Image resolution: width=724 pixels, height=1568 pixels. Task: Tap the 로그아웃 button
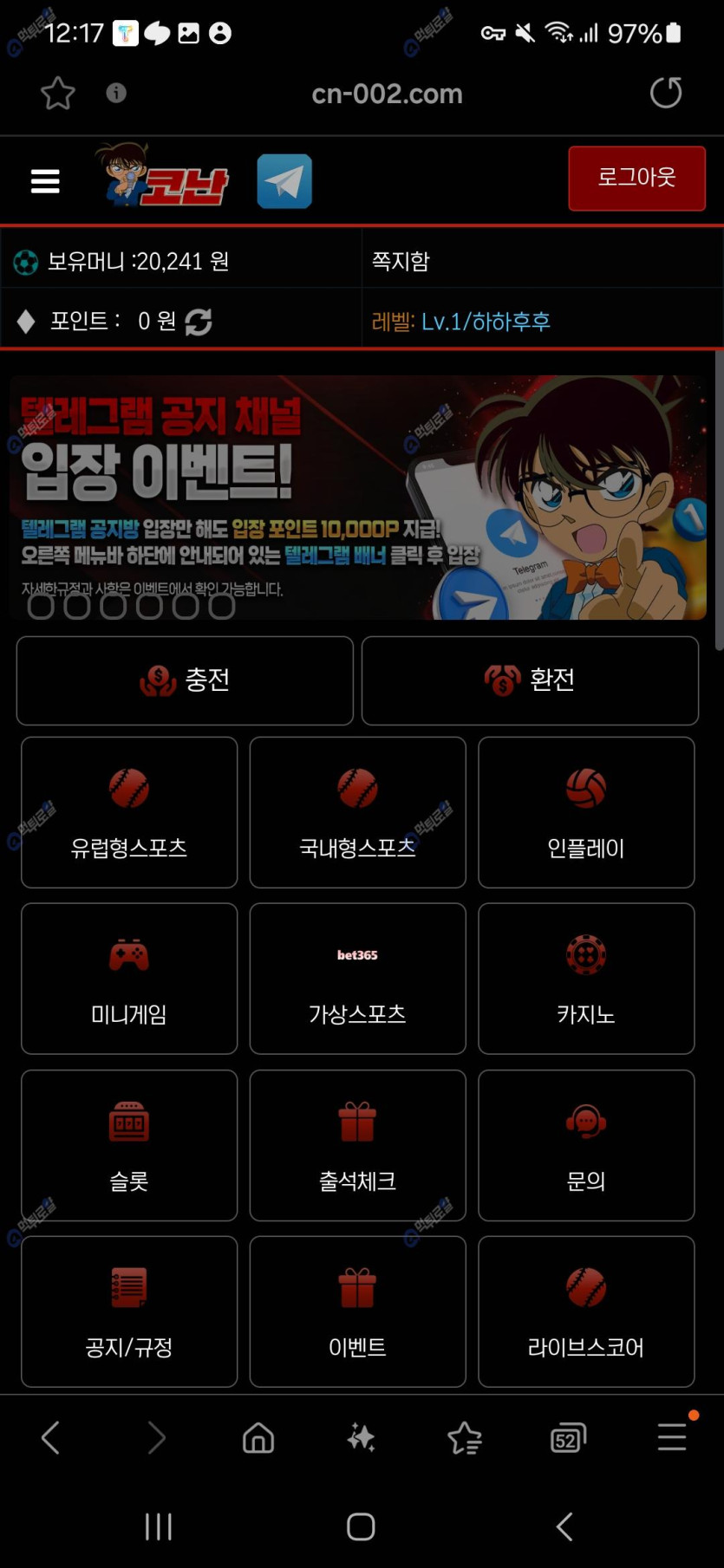tap(636, 179)
